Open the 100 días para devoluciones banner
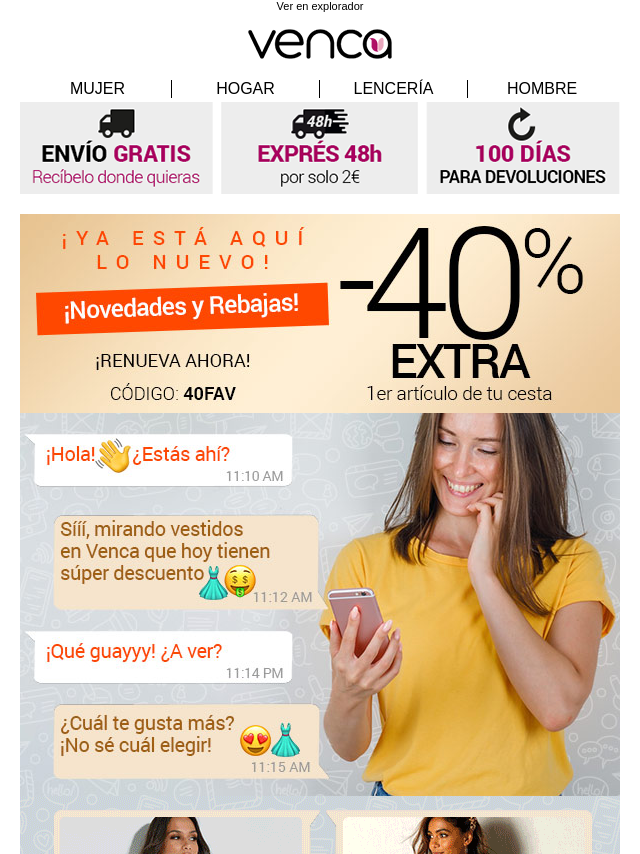This screenshot has height=854, width=640. [522, 148]
